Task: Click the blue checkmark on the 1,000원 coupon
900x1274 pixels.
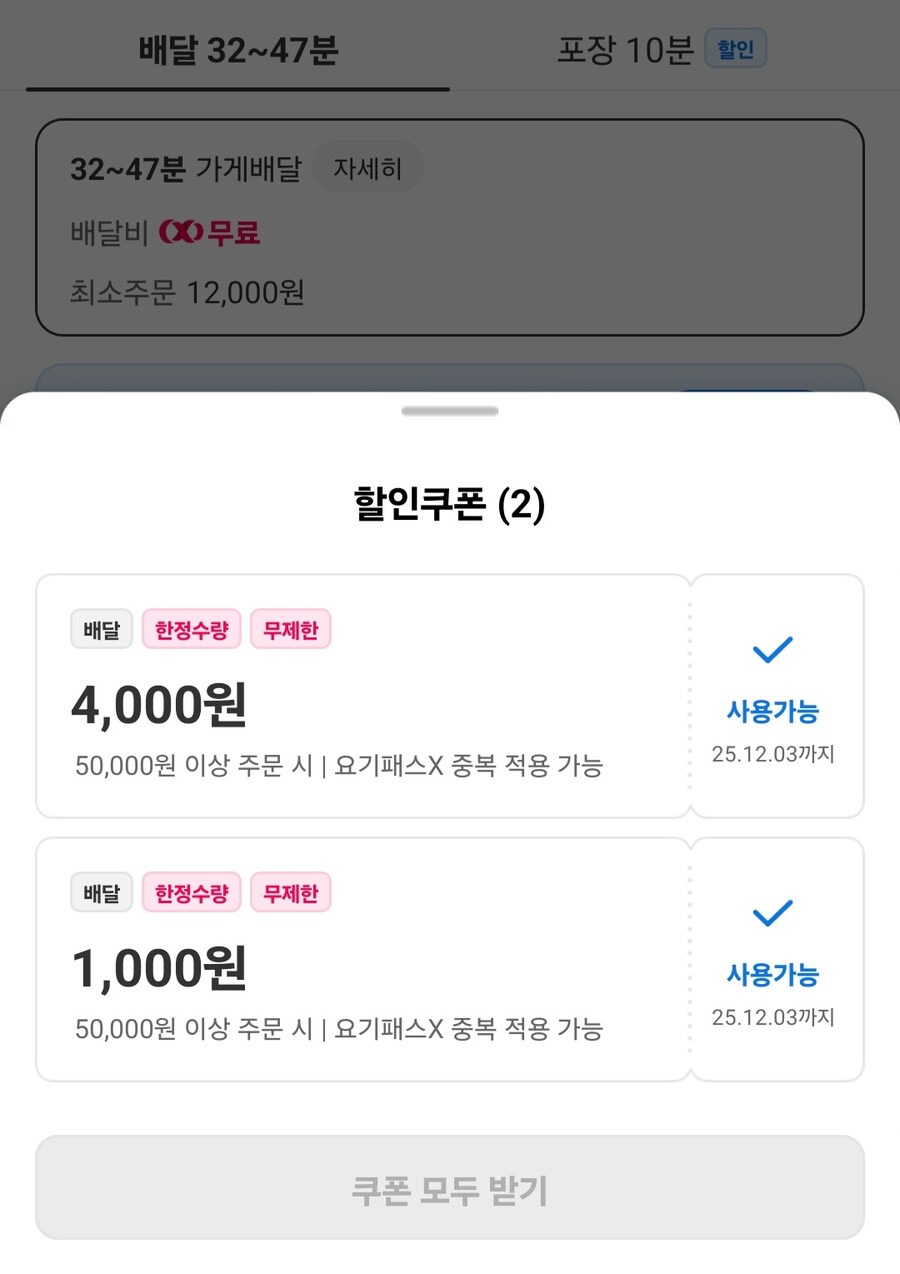Action: [771, 915]
